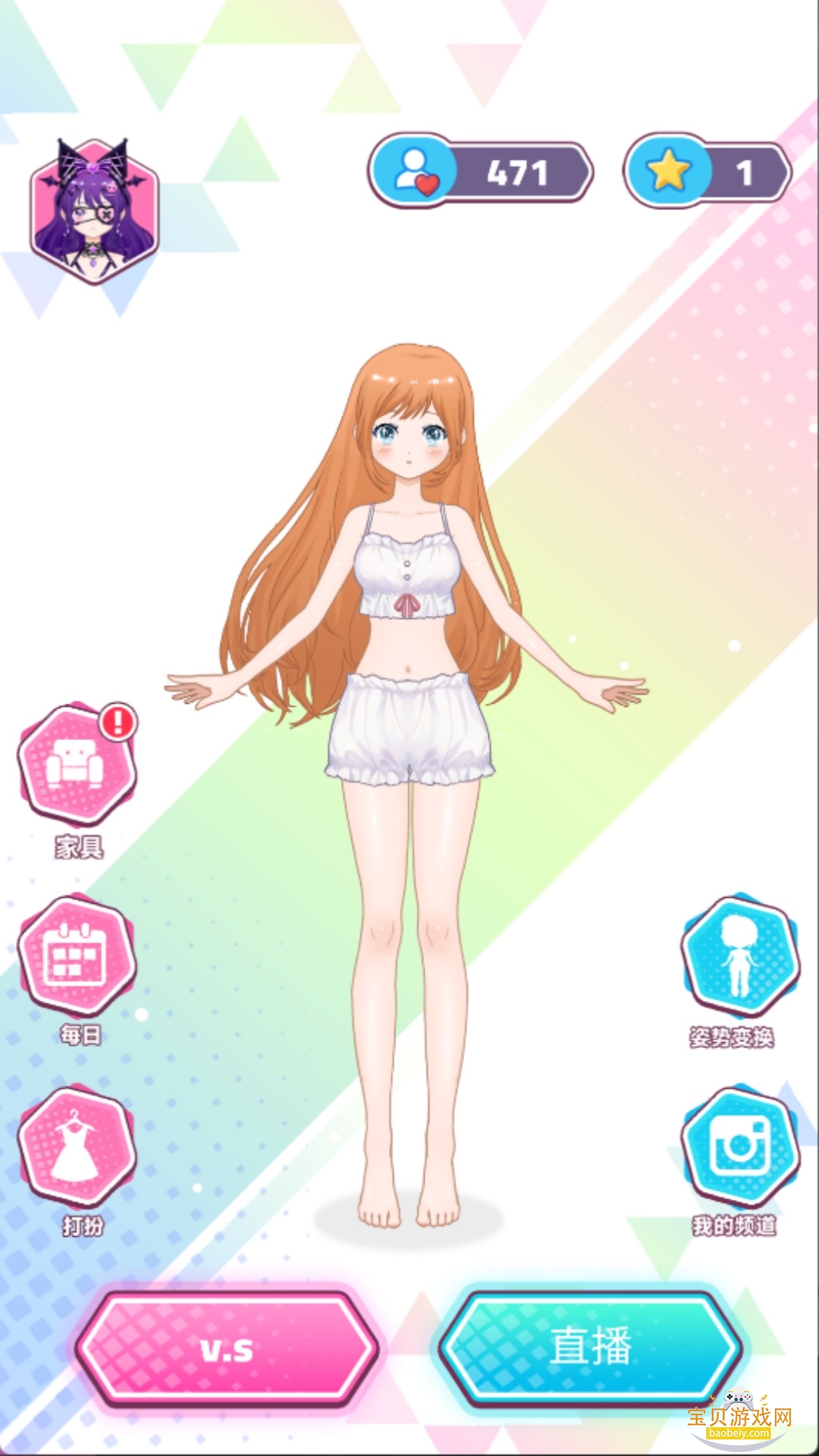Start a V.S battle
819x1456 pixels.
[227, 1348]
